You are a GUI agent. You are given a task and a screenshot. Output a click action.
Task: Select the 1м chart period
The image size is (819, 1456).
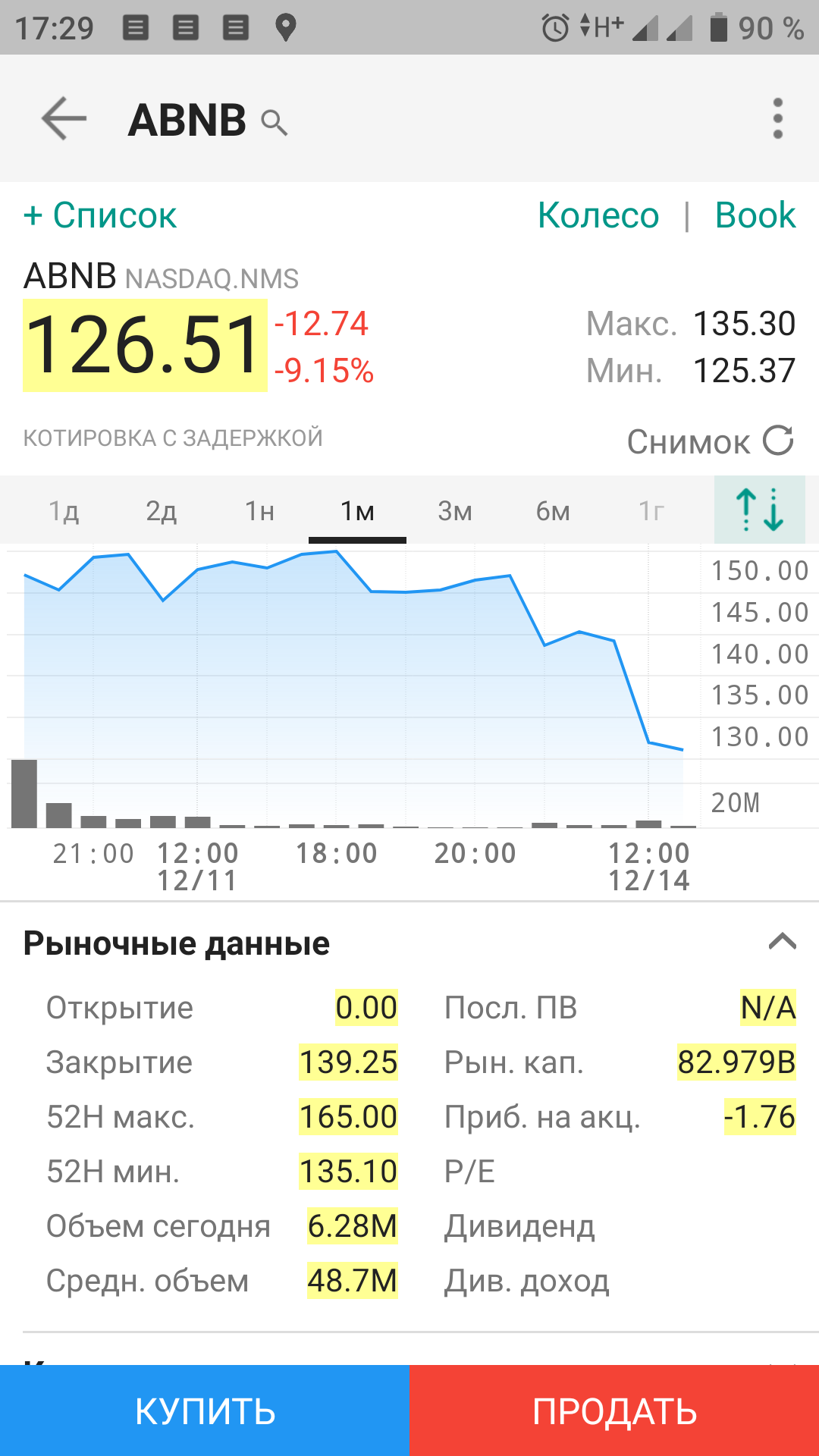(357, 510)
